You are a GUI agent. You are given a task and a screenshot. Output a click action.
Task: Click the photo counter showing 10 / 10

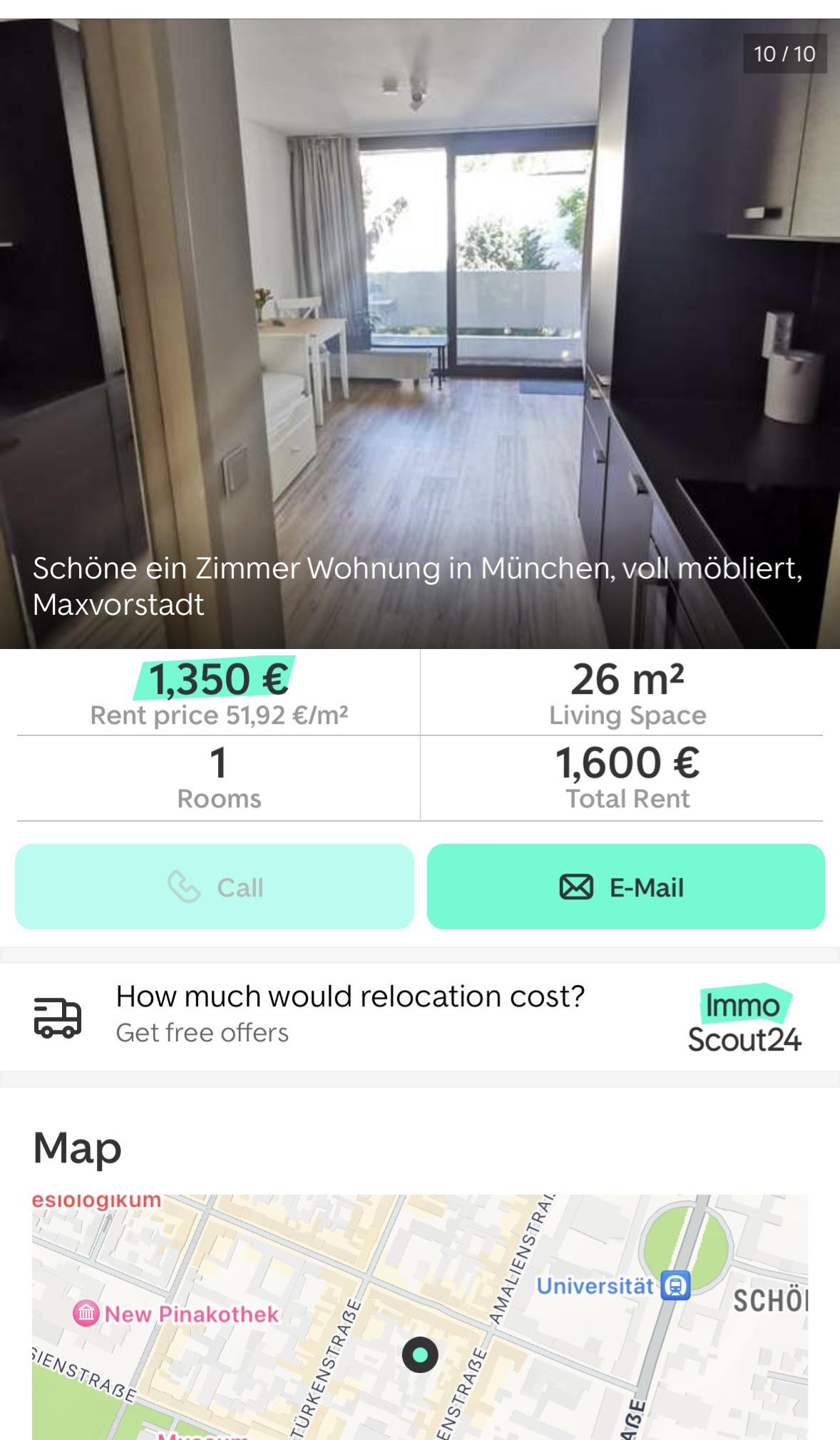(784, 53)
